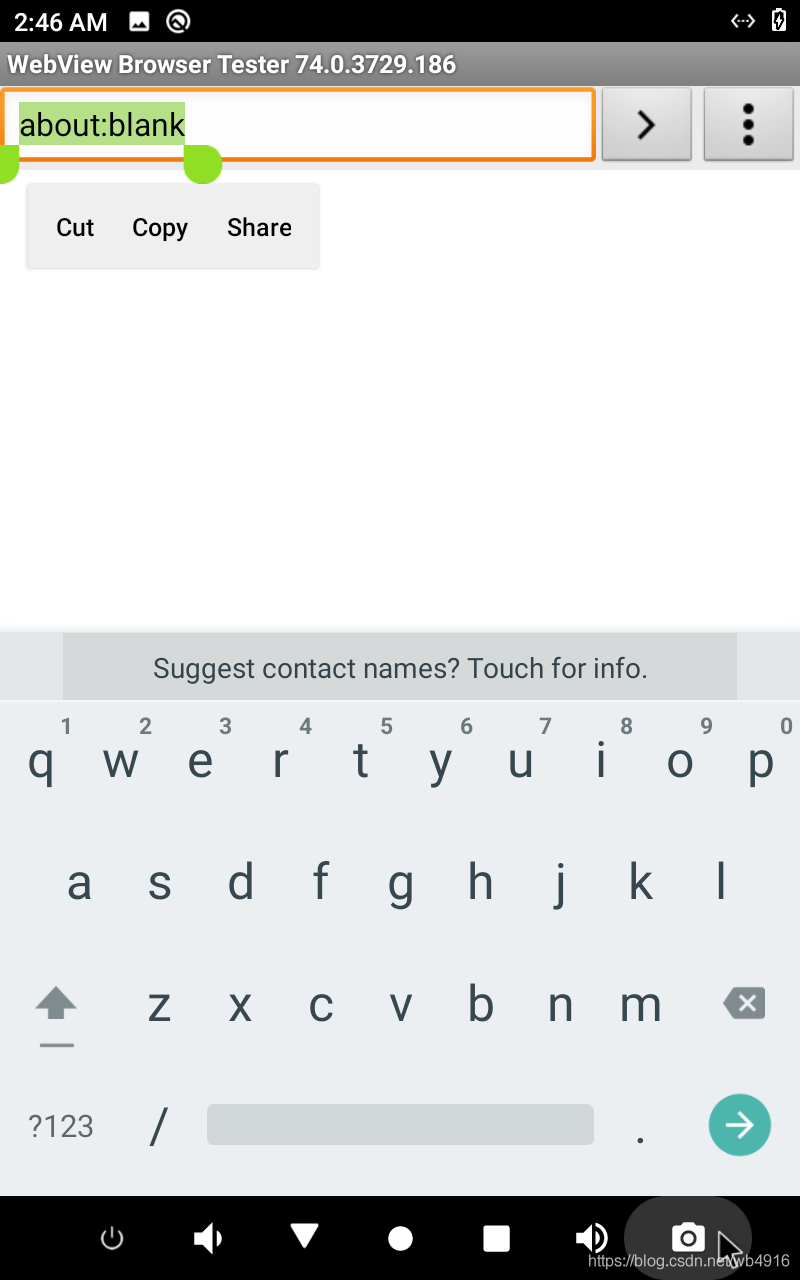This screenshot has height=1280, width=800.
Task: Tap the home circle in navigation bar
Action: click(x=400, y=1239)
